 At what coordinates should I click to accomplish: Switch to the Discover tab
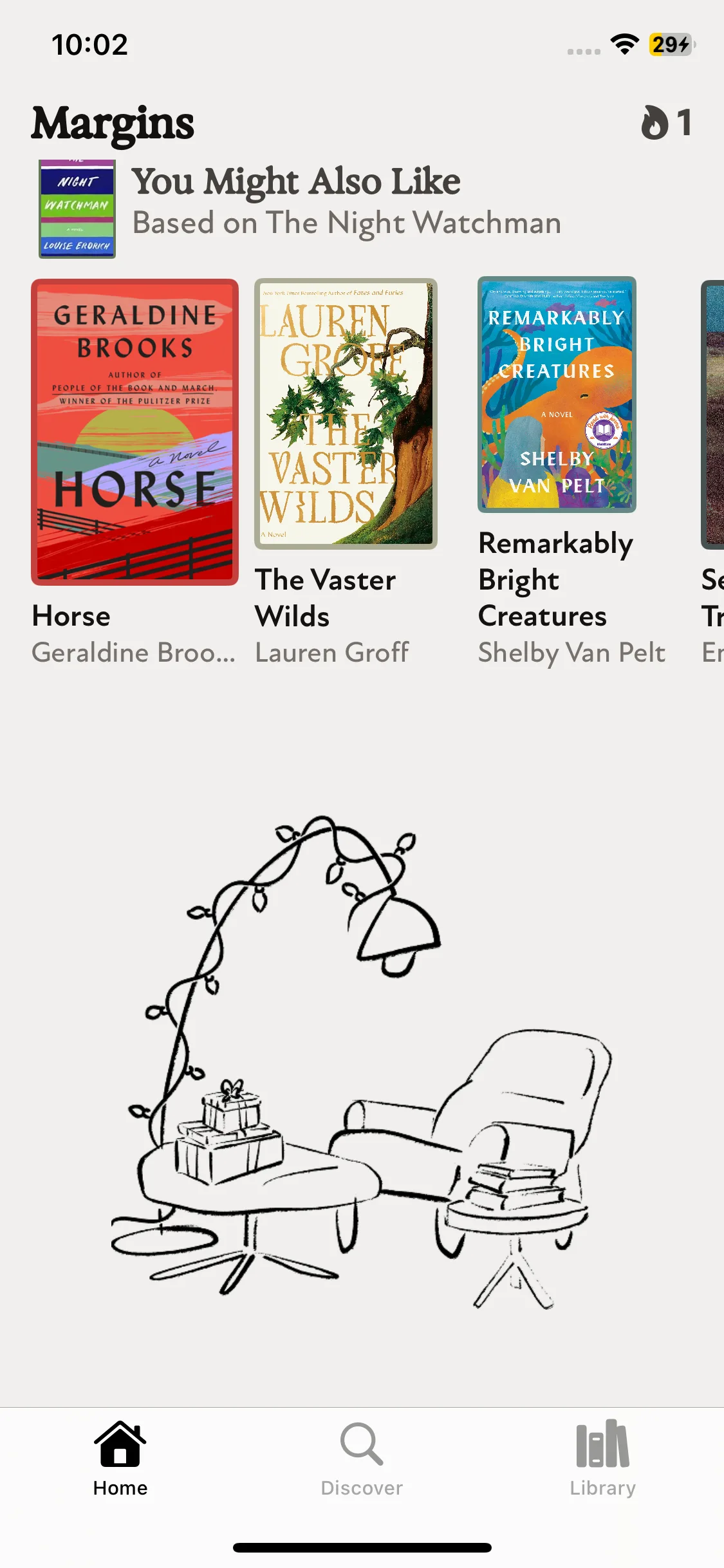coord(362,1459)
